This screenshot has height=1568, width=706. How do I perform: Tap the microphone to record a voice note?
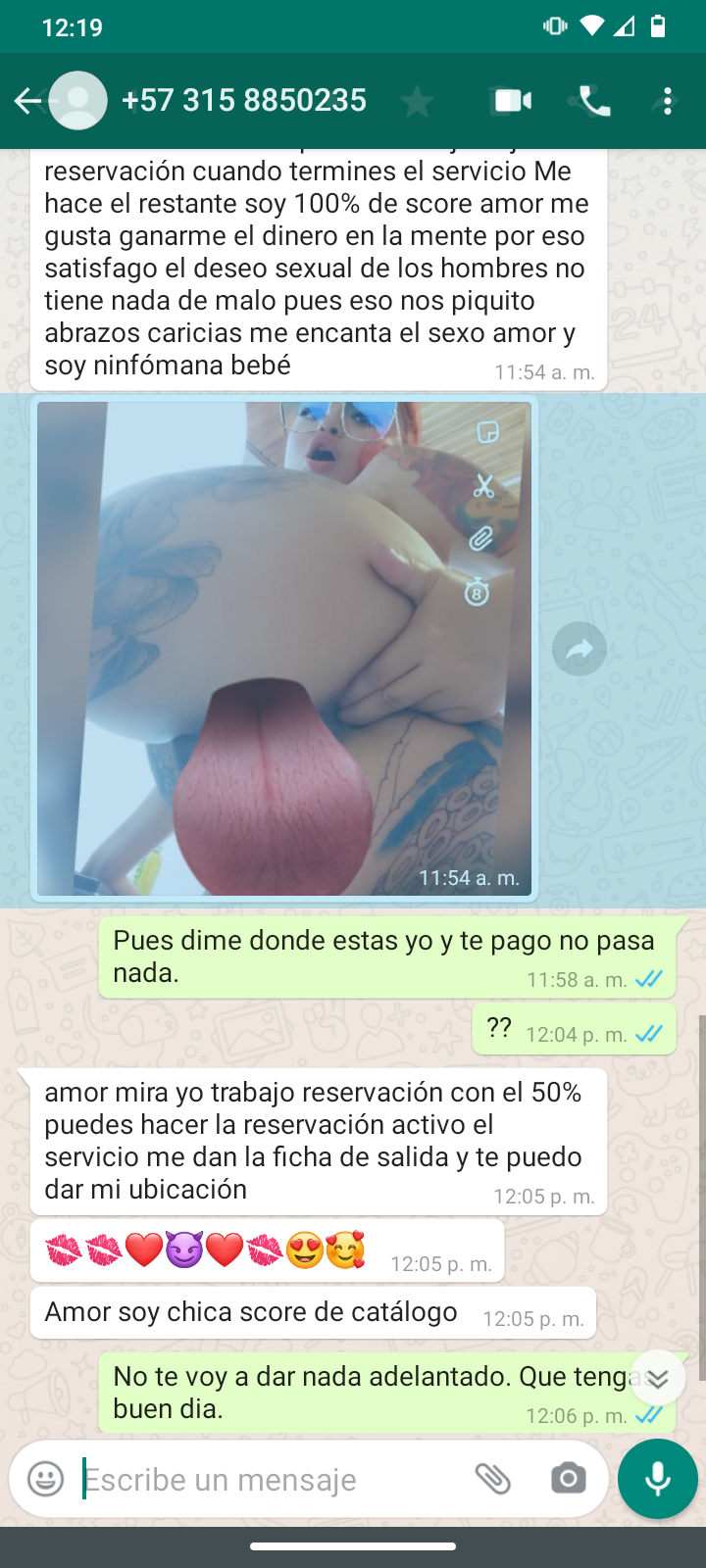(x=657, y=1479)
